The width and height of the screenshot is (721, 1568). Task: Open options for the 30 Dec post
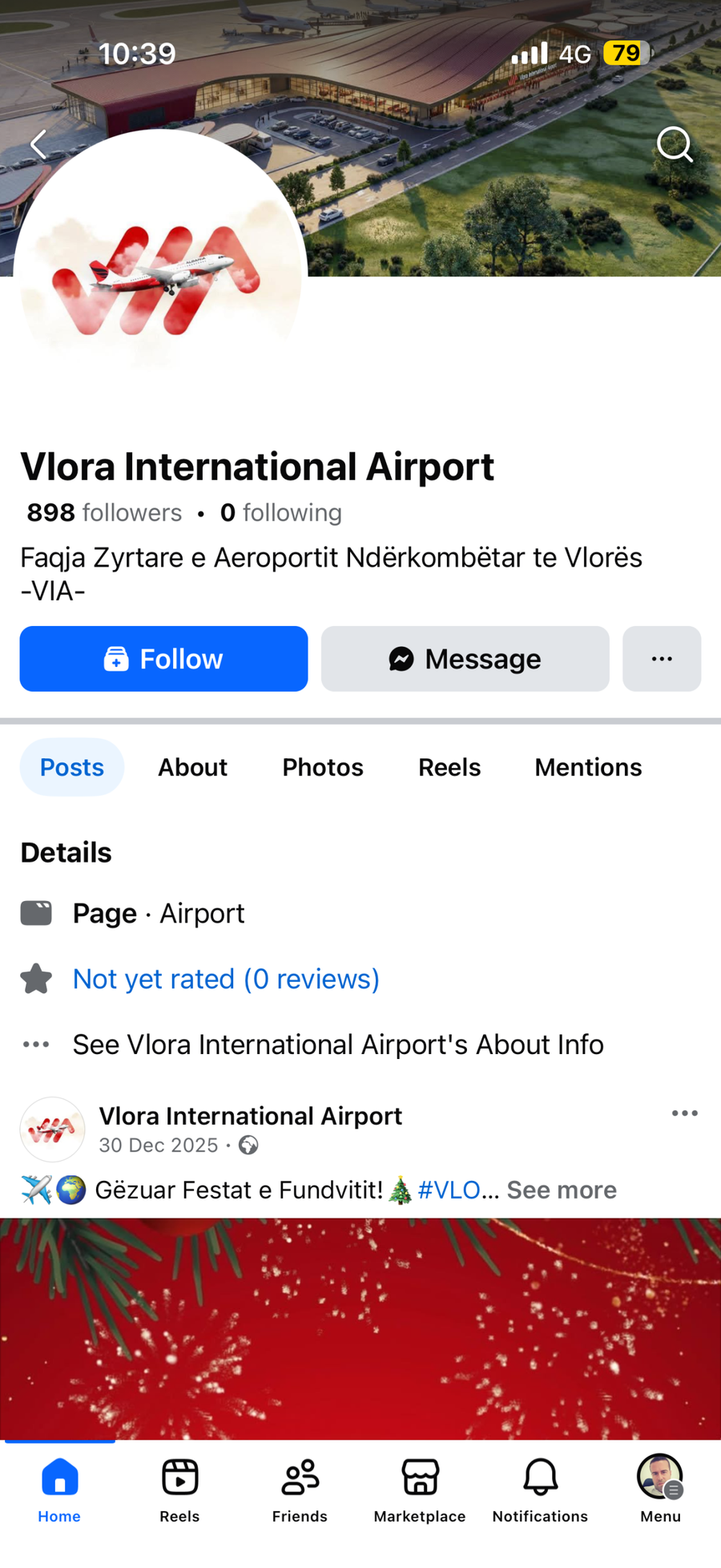coord(685,1113)
